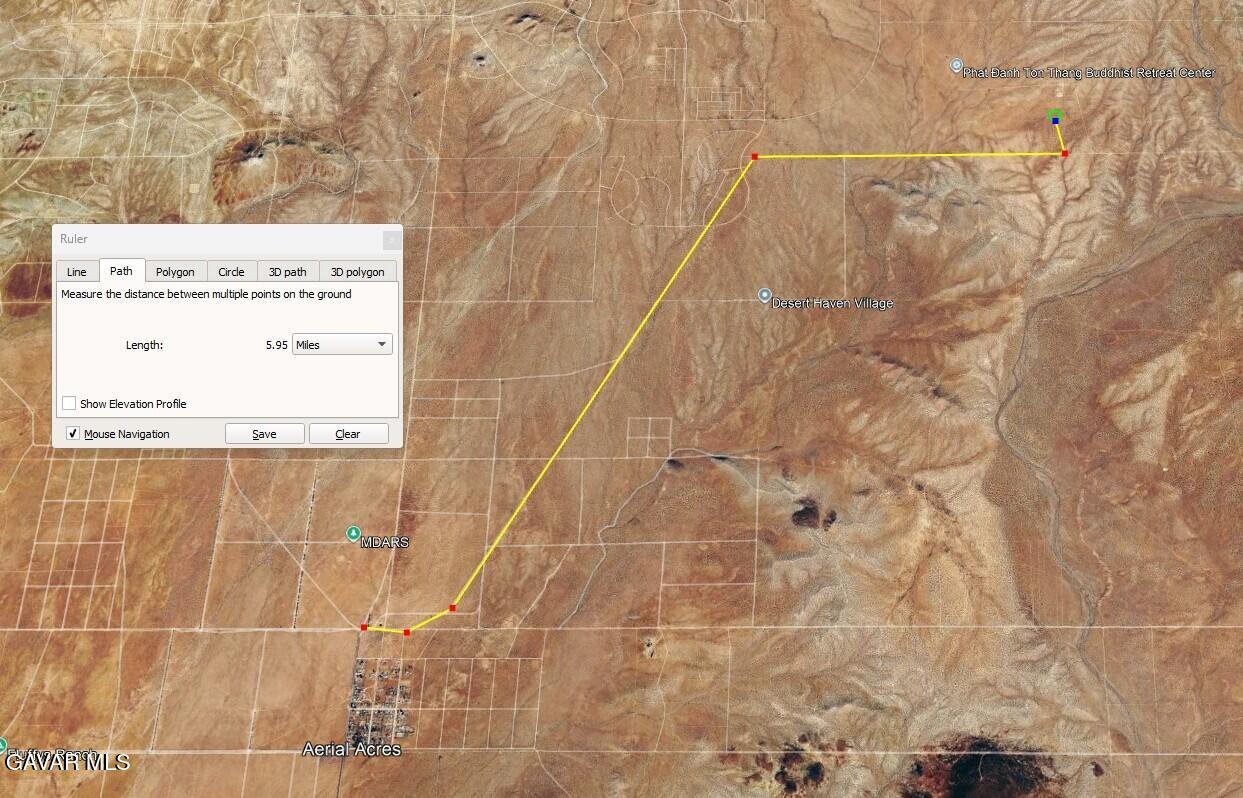Screen dimensions: 1243x798
Task: Clear the ruler measurement
Action: pos(348,434)
